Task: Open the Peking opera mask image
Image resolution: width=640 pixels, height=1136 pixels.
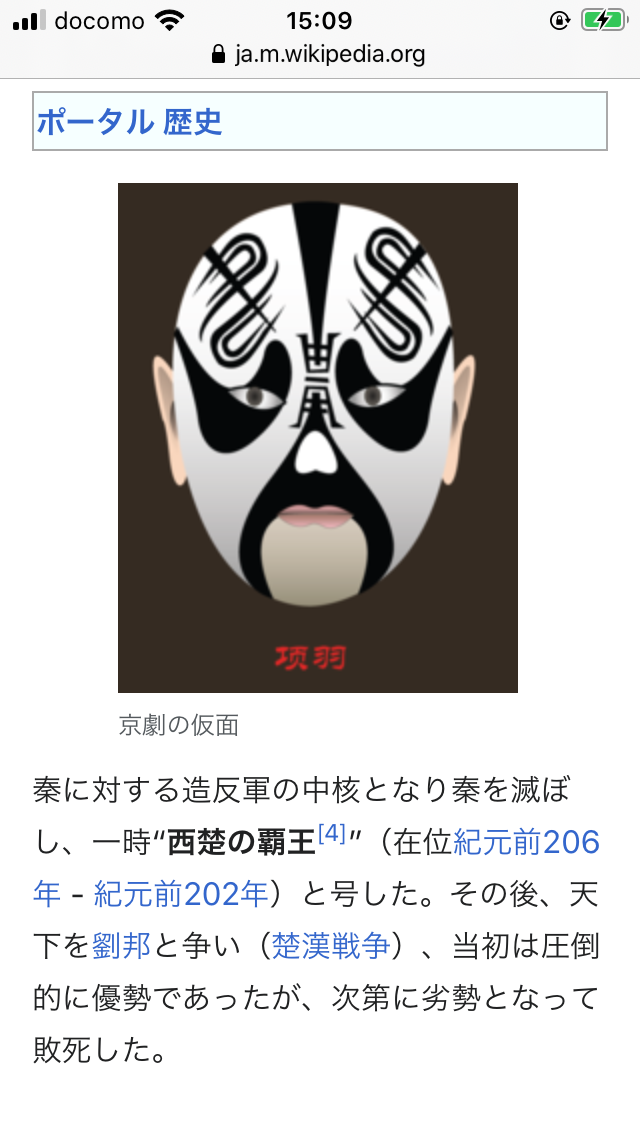Action: coord(318,437)
